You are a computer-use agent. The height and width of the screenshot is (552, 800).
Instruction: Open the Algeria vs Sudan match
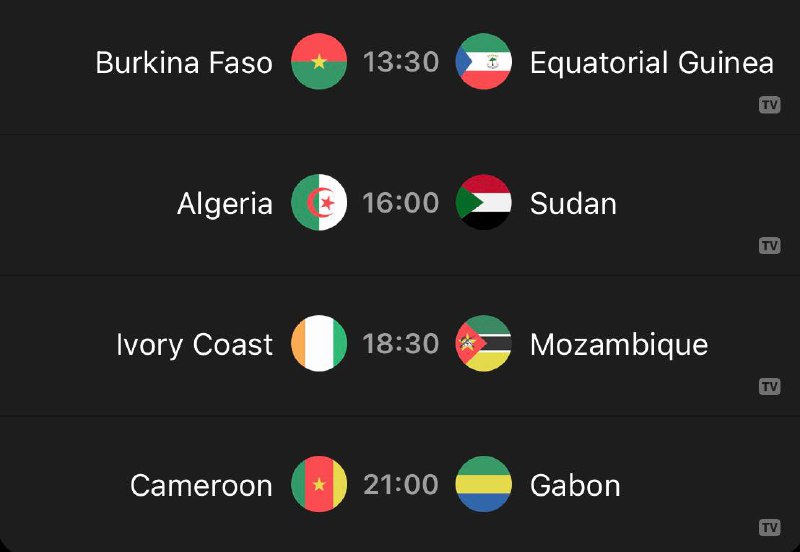pos(400,203)
